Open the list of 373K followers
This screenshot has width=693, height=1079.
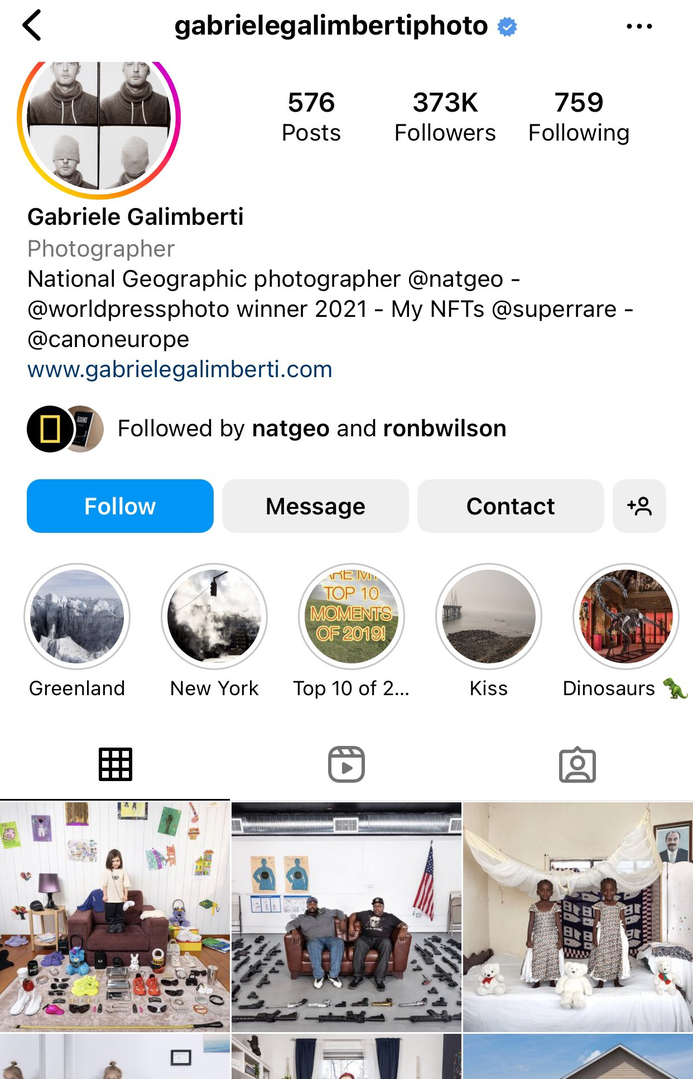[445, 117]
